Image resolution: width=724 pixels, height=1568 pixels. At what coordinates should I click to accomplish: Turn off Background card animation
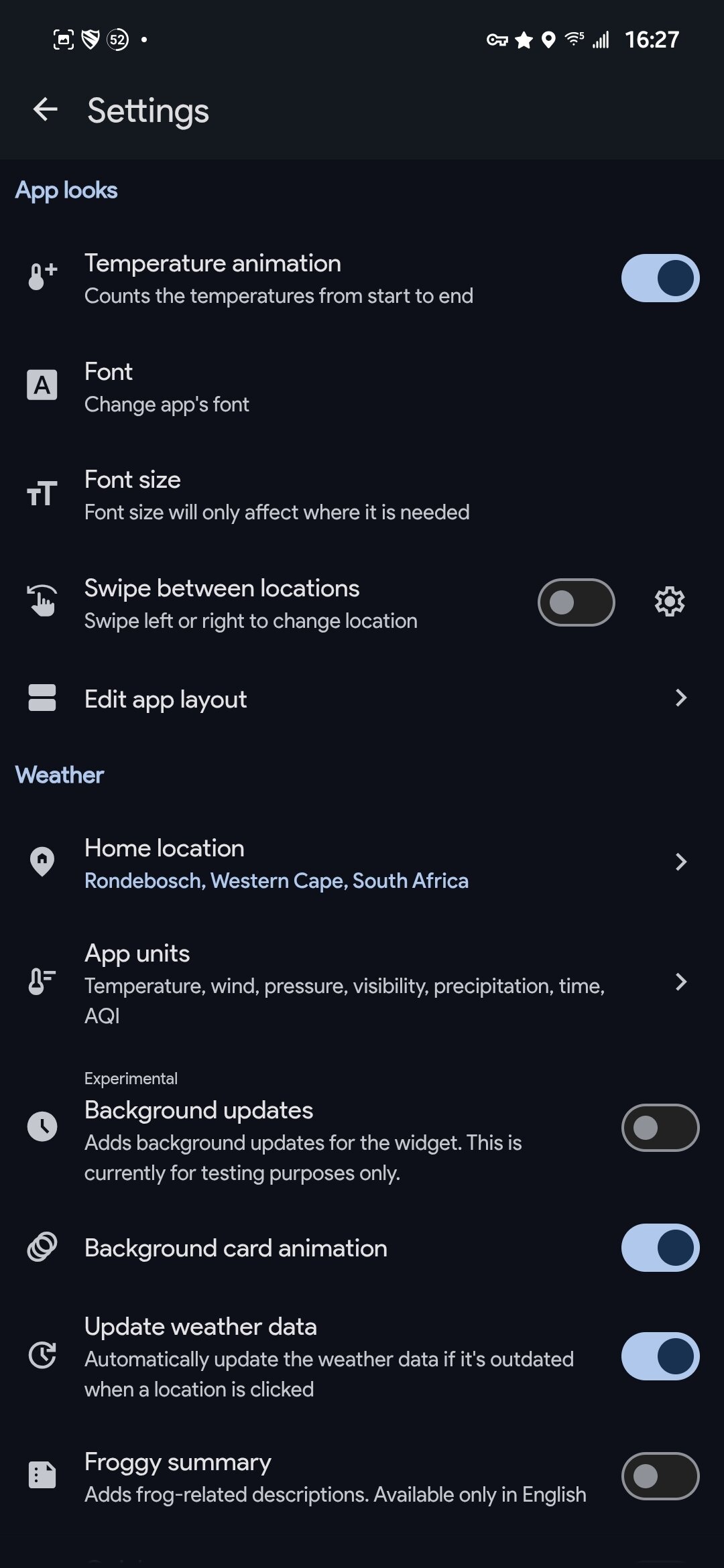tap(660, 1248)
